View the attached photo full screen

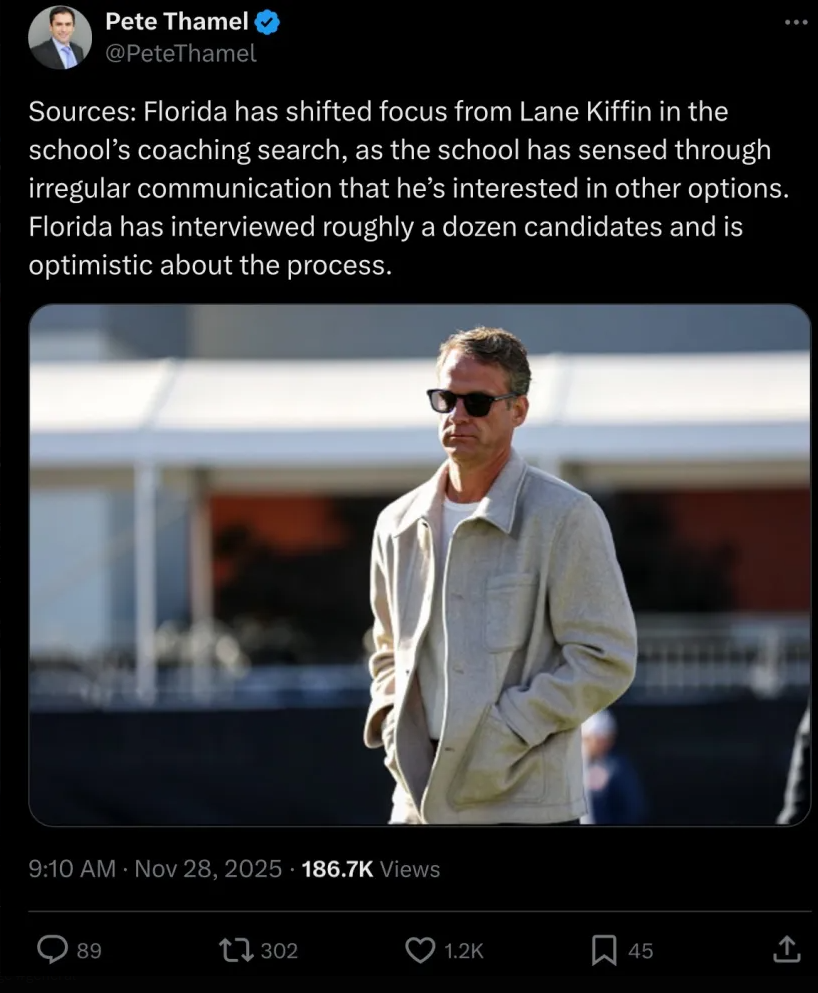point(419,565)
